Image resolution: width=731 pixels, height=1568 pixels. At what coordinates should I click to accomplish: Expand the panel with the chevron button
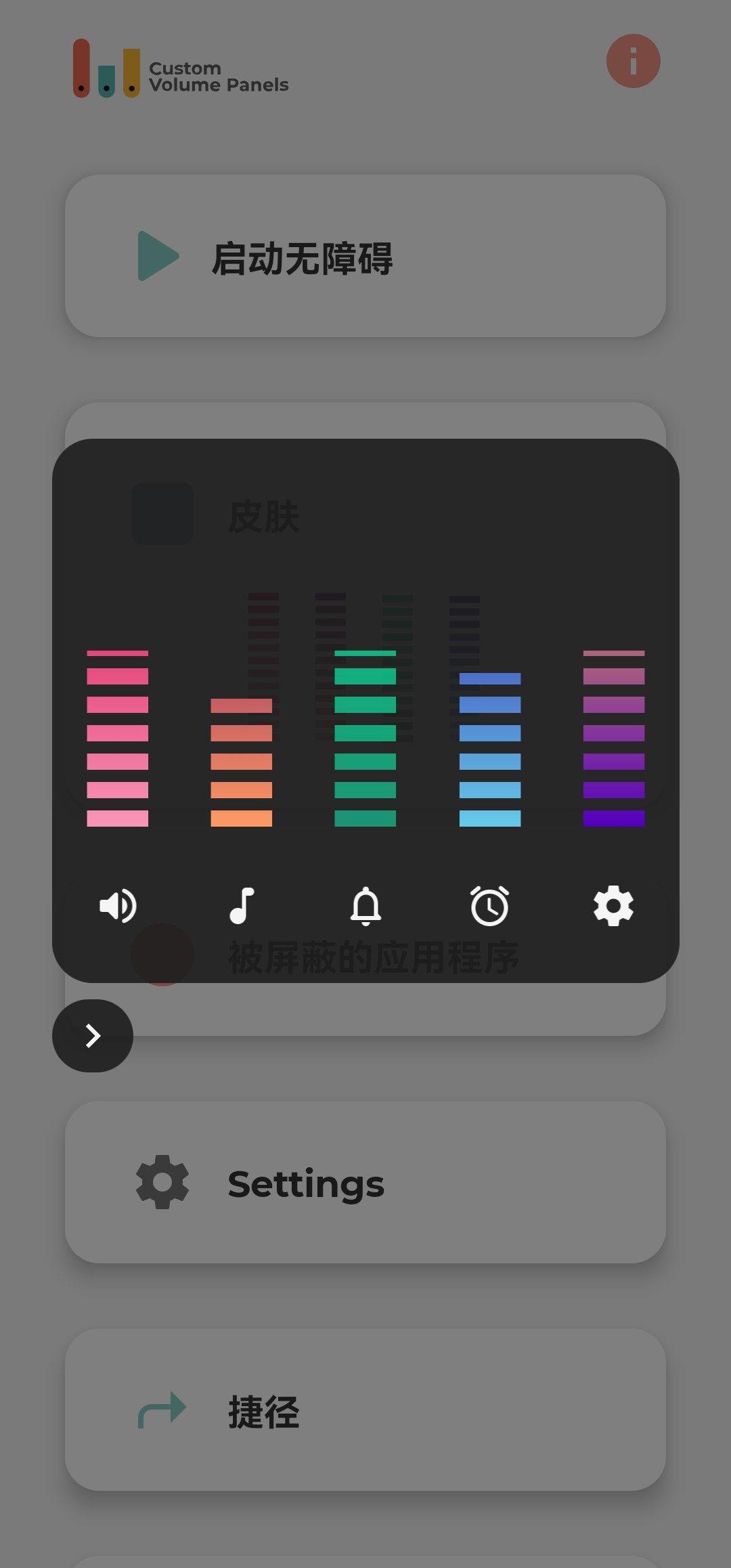tap(92, 1036)
